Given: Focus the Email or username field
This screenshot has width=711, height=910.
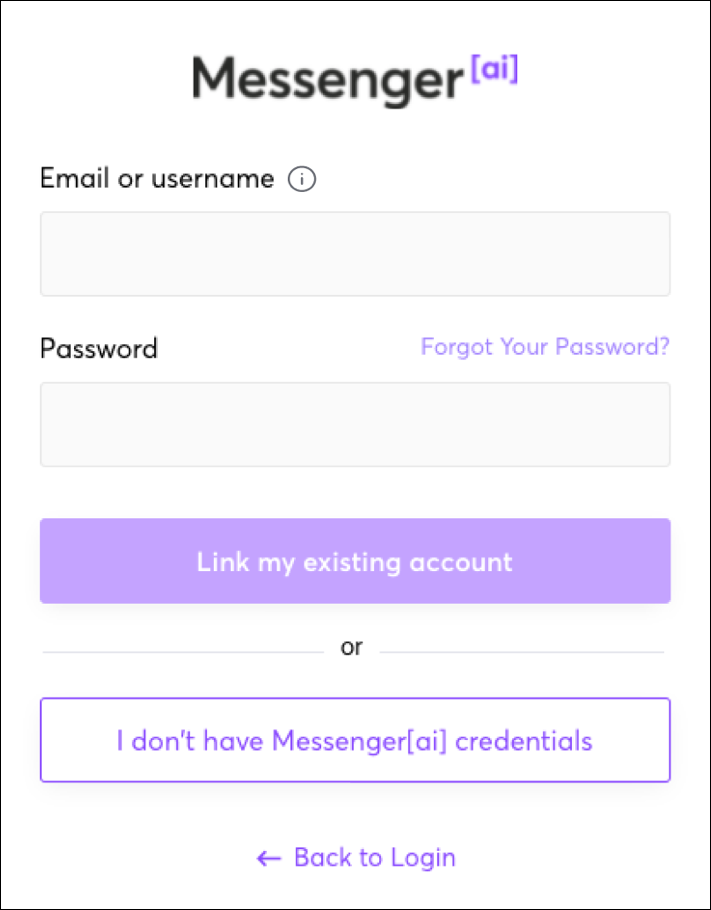Looking at the screenshot, I should (x=355, y=254).
